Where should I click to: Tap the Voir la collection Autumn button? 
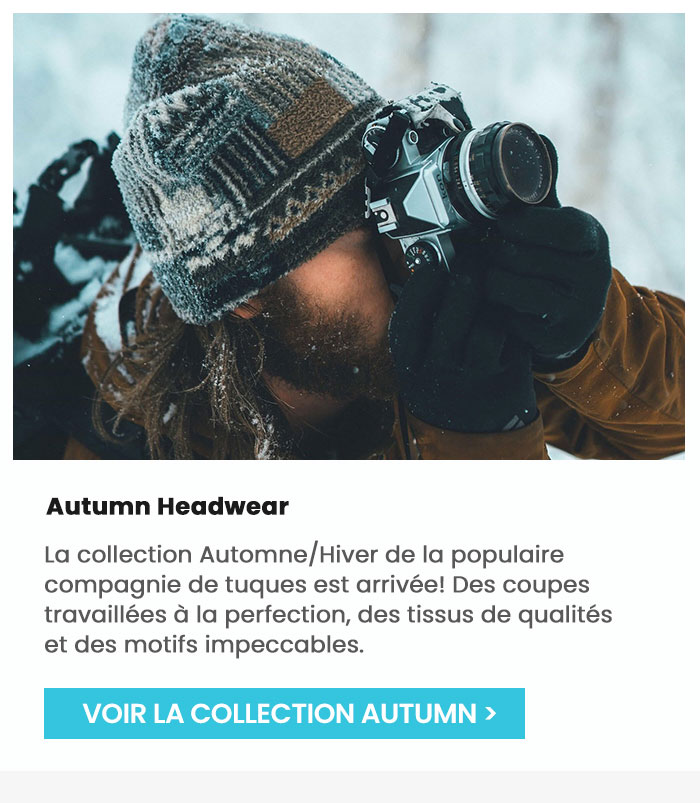(x=284, y=713)
